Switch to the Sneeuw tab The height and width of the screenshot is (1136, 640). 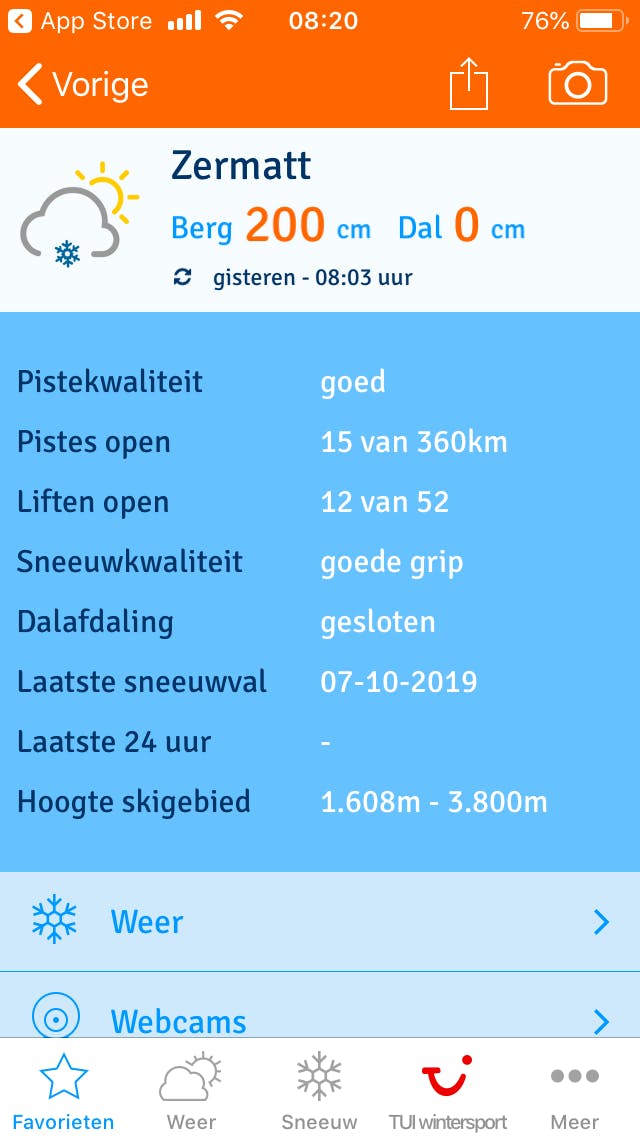click(x=319, y=1091)
